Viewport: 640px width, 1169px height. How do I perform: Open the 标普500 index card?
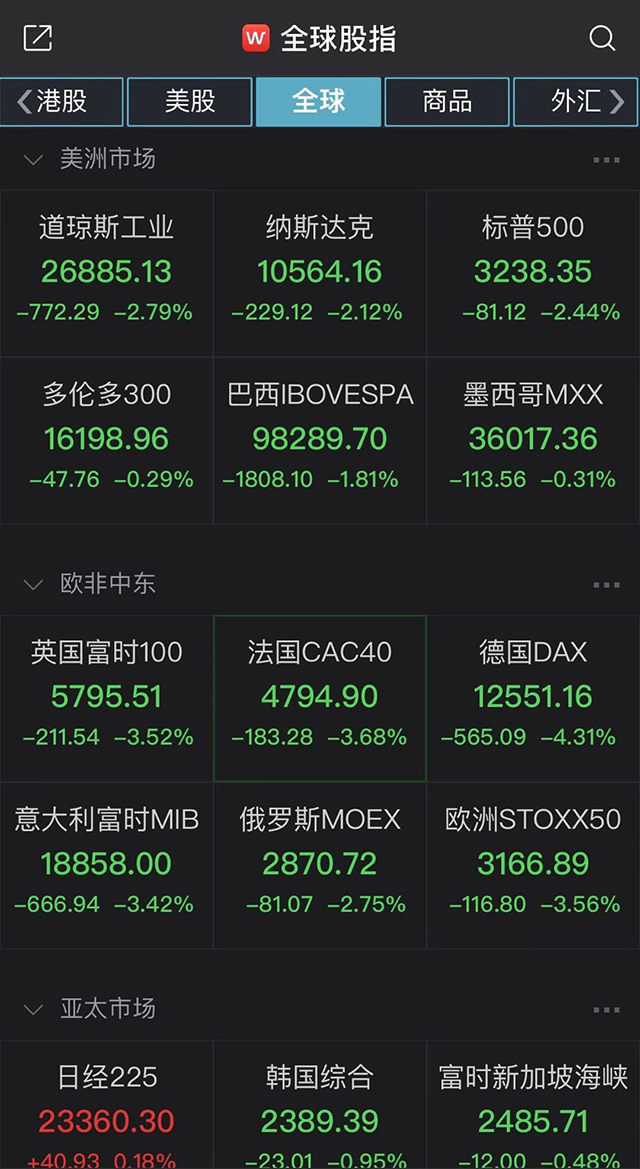coord(533,273)
